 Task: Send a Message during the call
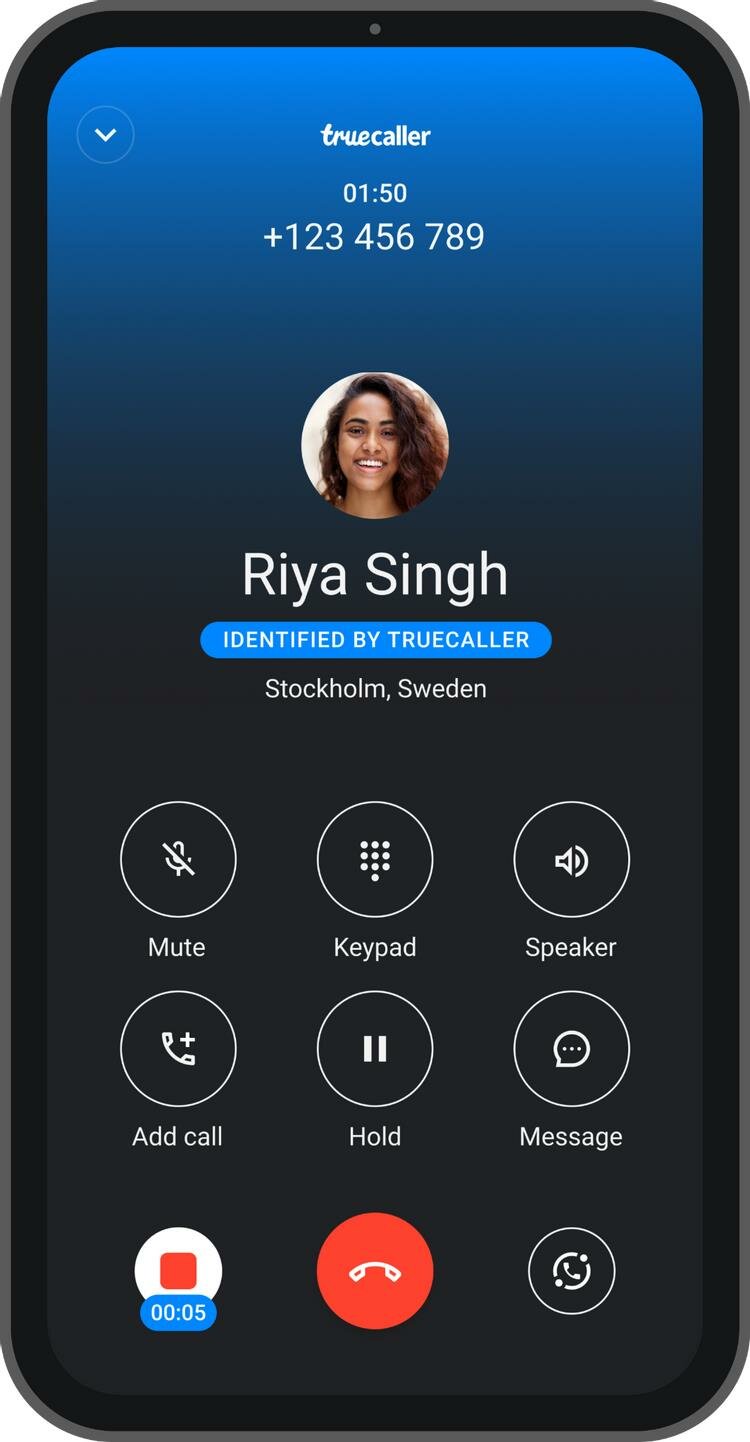pos(571,1048)
